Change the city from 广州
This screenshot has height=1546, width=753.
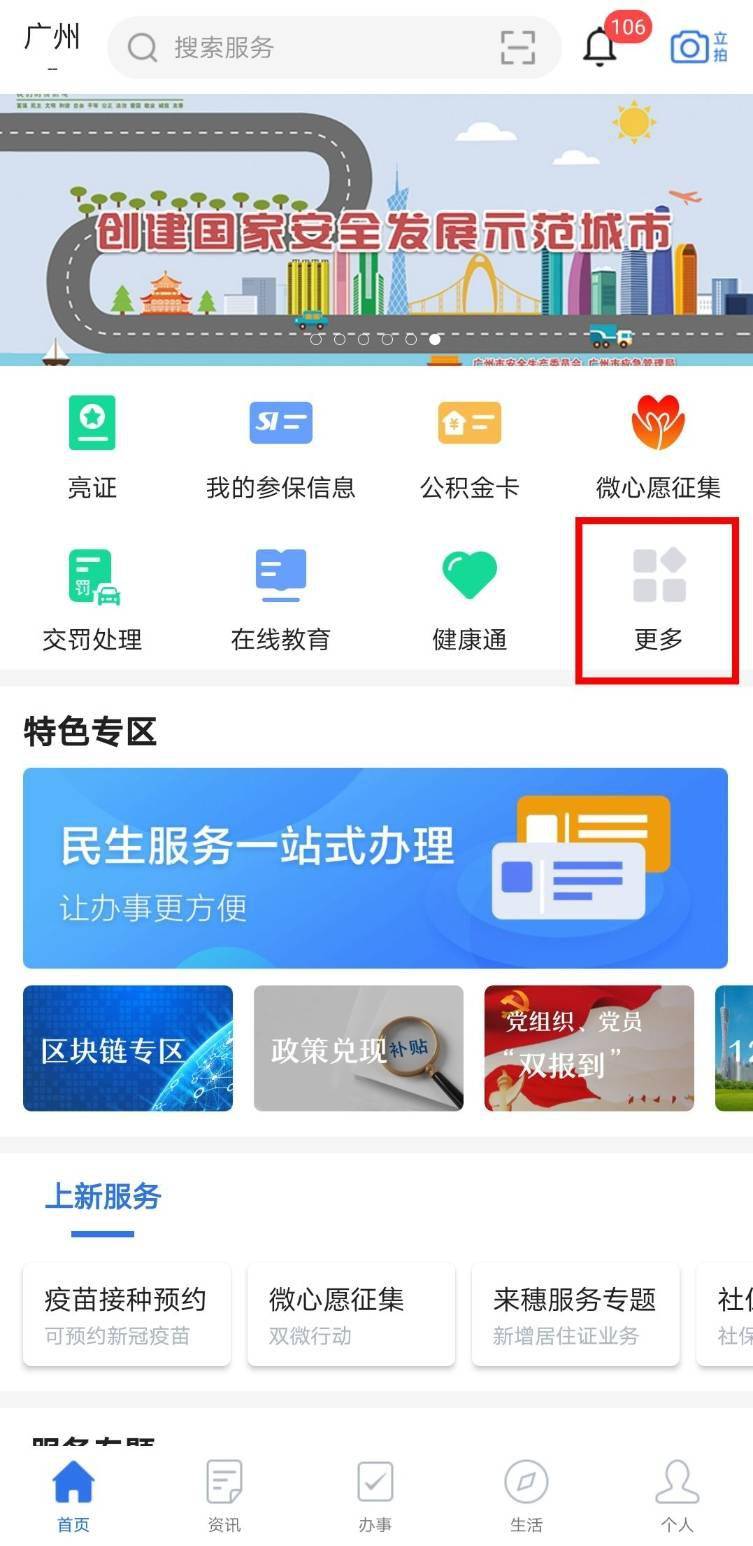pyautogui.click(x=52, y=40)
